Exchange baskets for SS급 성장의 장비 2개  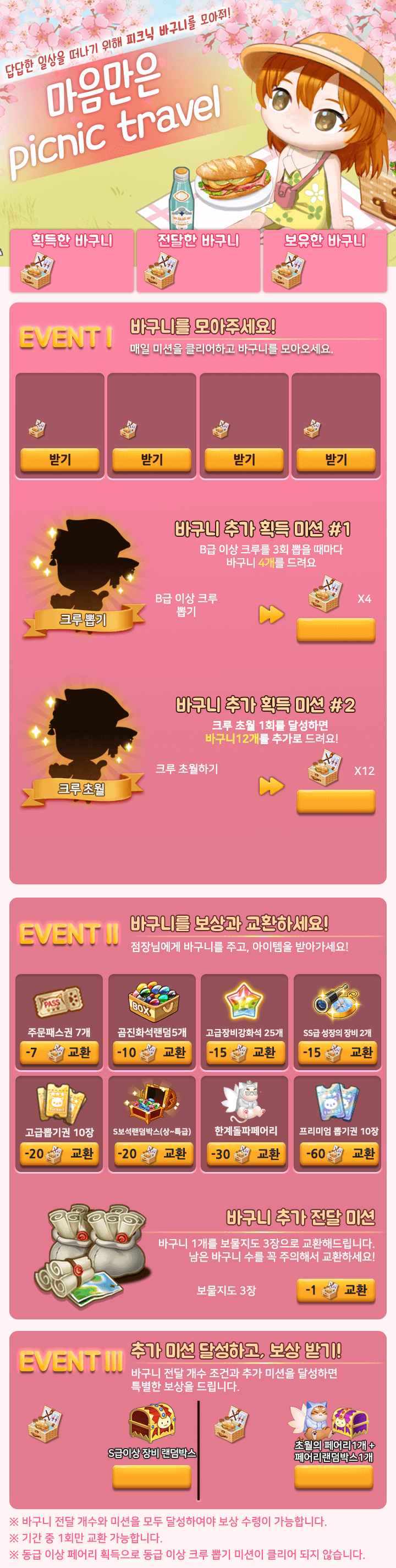338,1052
